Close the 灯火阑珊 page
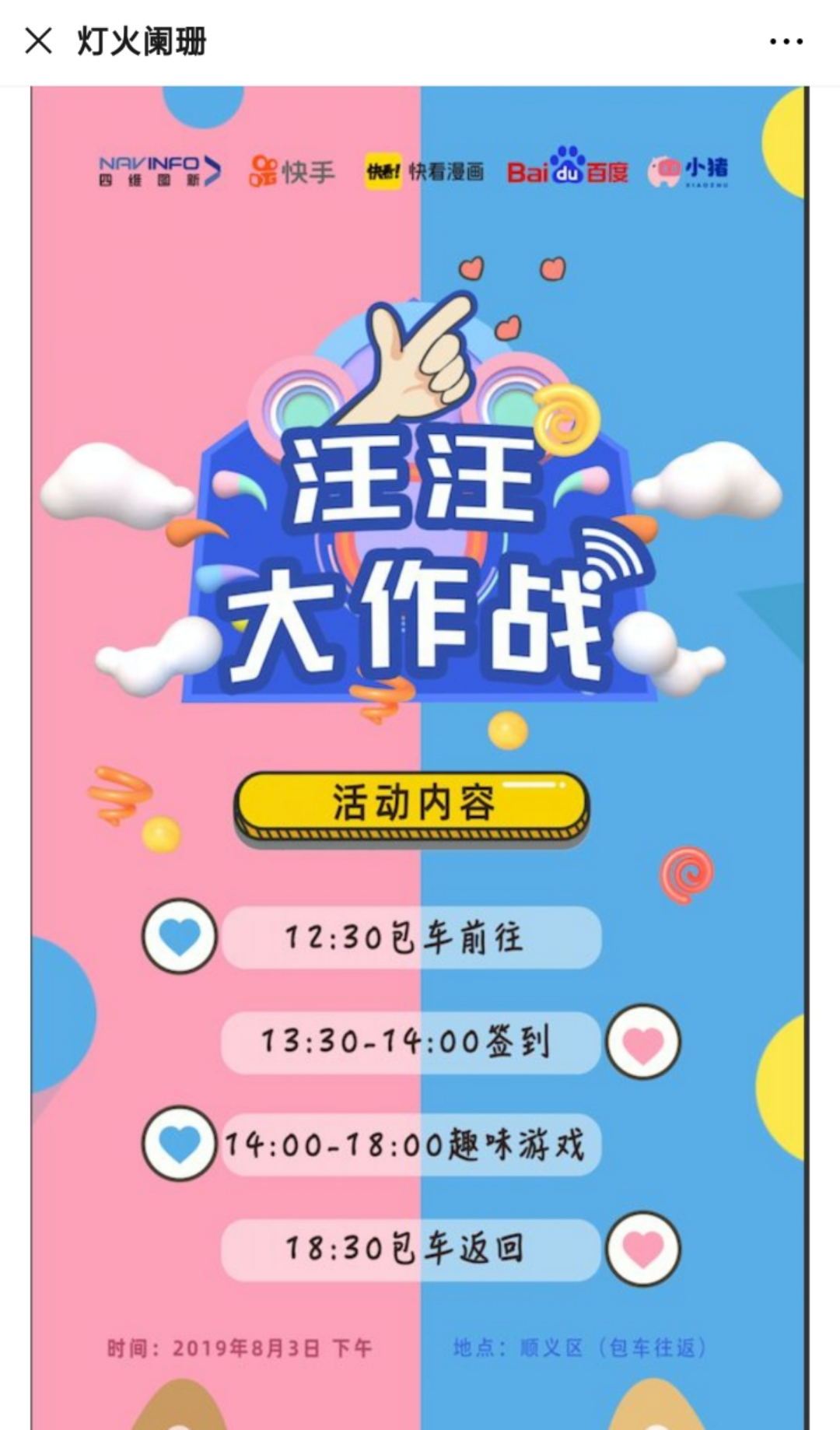This screenshot has height=1430, width=840. click(38, 41)
